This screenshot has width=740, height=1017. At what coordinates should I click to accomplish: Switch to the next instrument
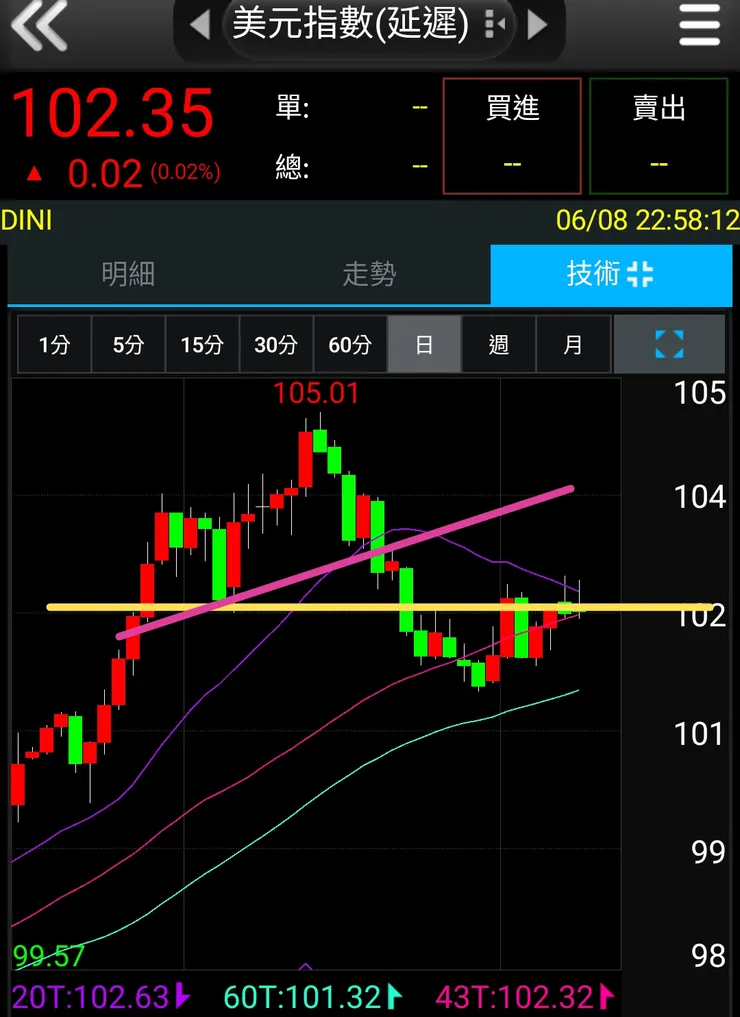click(538, 24)
